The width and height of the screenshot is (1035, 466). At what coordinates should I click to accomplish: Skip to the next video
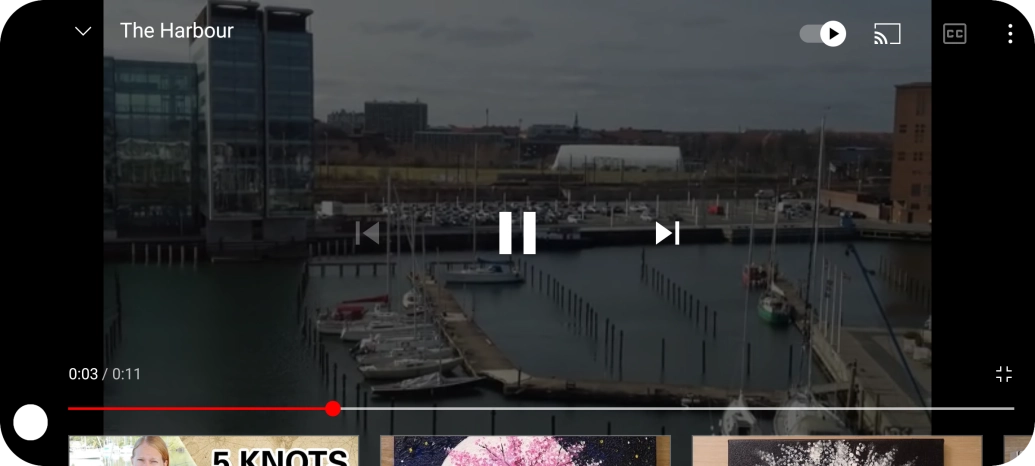(667, 233)
